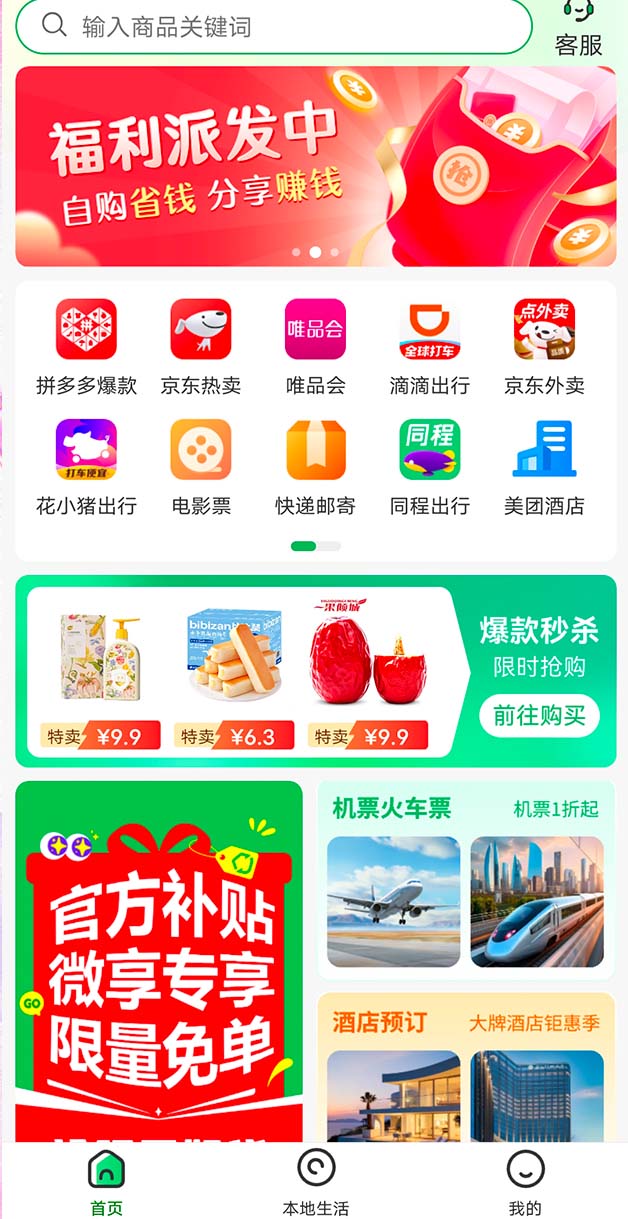
Task: Open the 官方补贴 微享专享 promo
Action: point(159,960)
